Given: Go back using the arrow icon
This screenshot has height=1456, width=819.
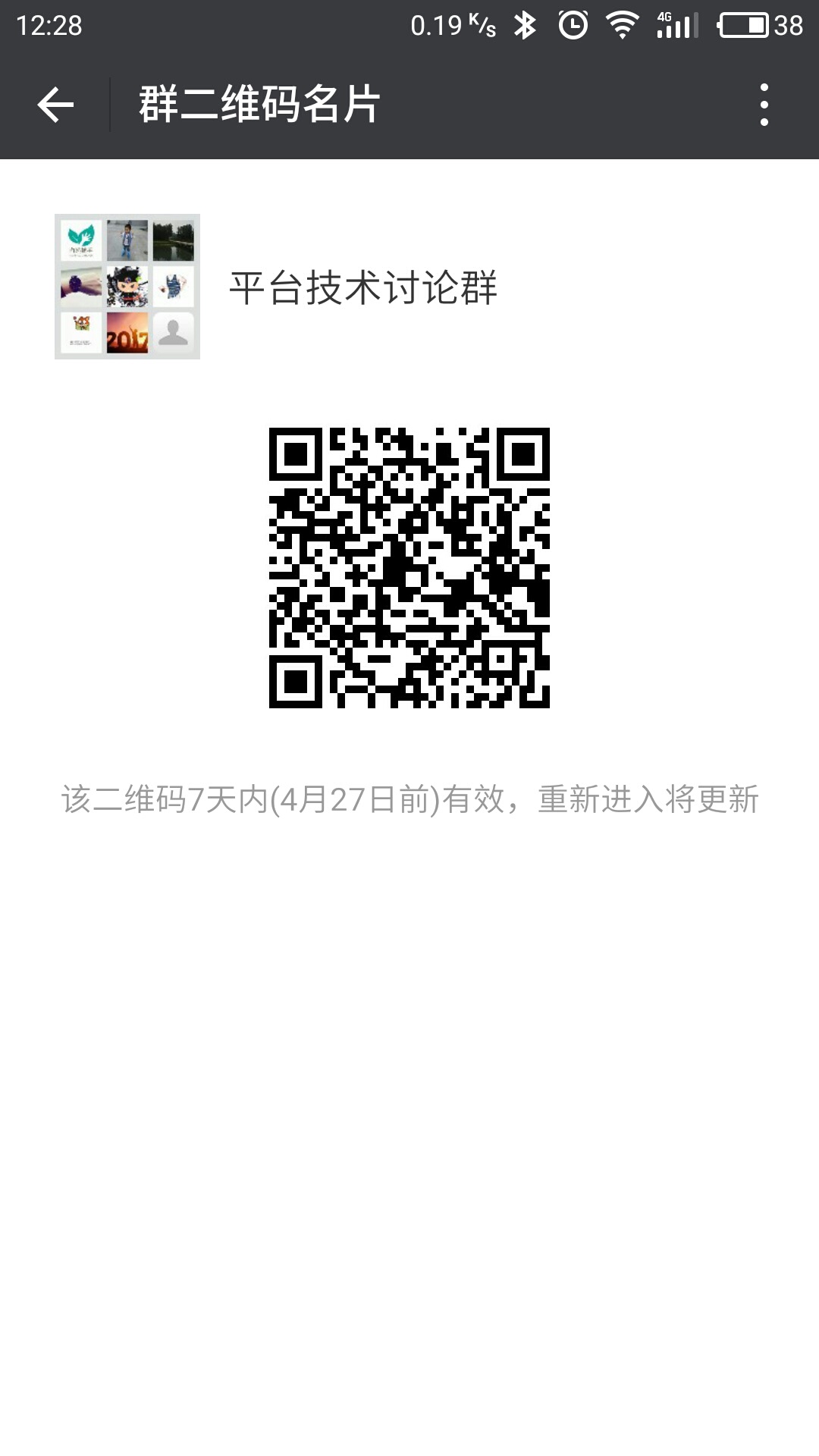Looking at the screenshot, I should 55,105.
